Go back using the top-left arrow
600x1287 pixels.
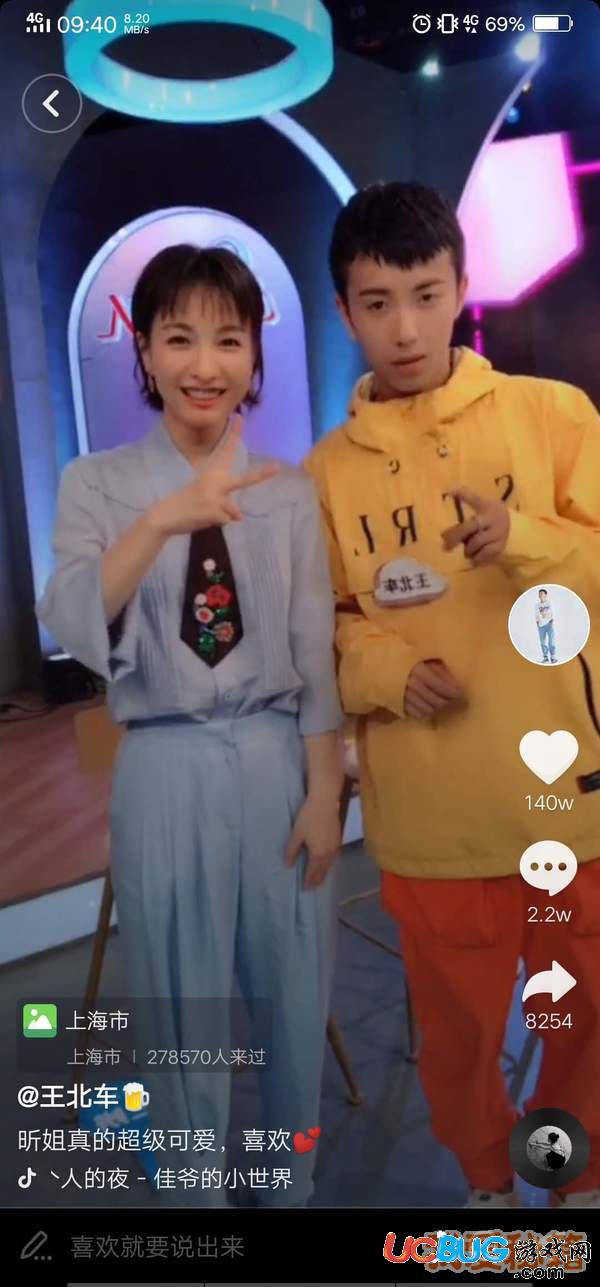51,103
